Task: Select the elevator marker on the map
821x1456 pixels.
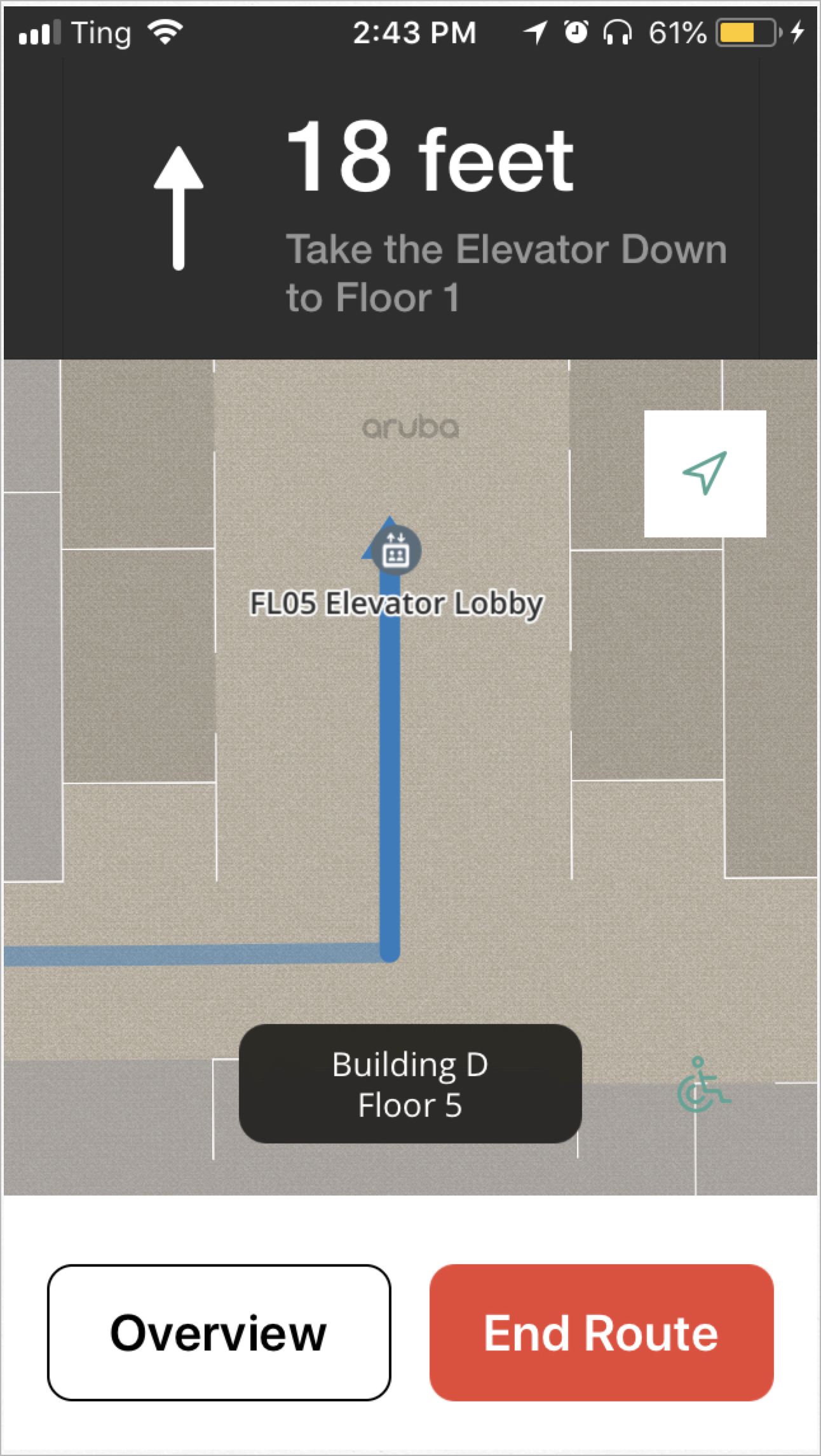Action: coord(395,550)
